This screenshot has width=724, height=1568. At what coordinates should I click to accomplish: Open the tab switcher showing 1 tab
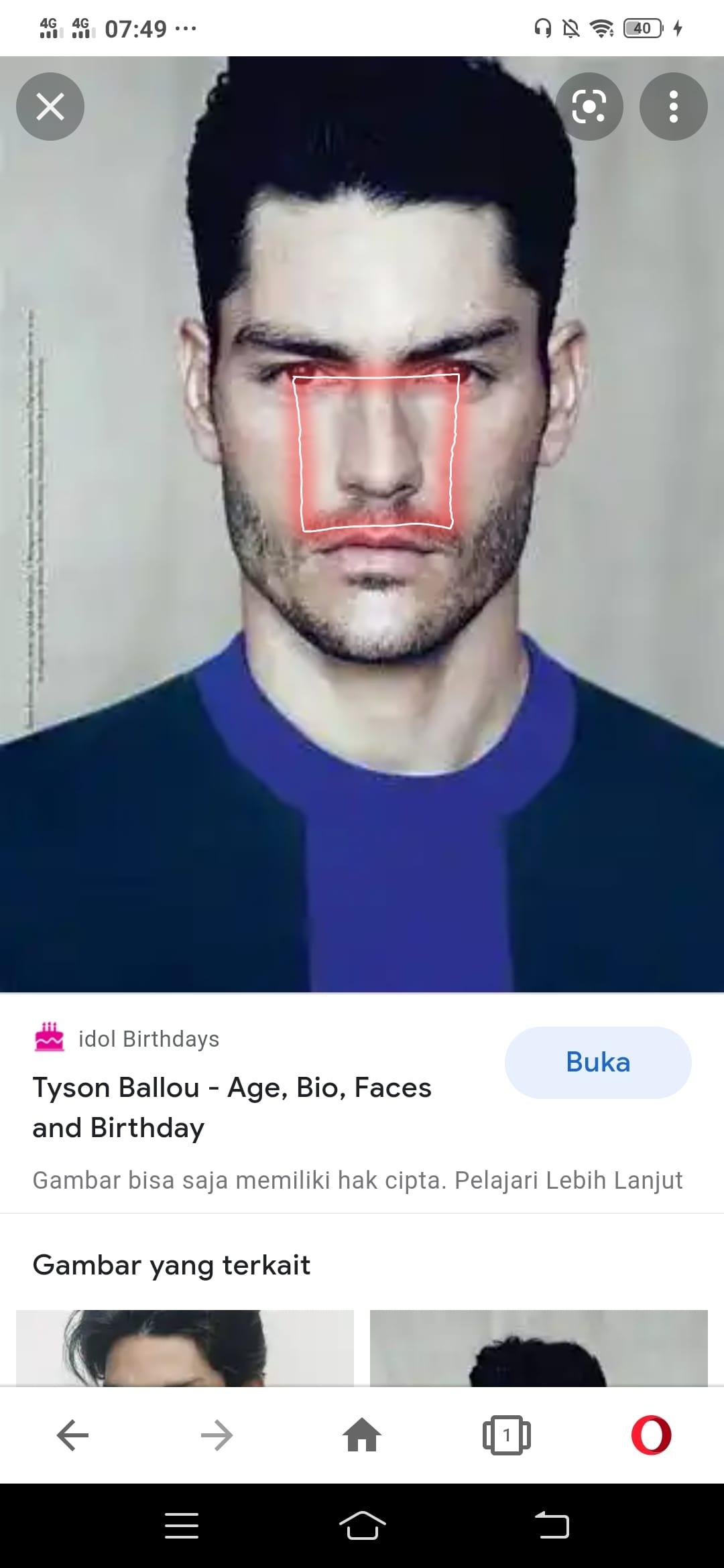507,1435
